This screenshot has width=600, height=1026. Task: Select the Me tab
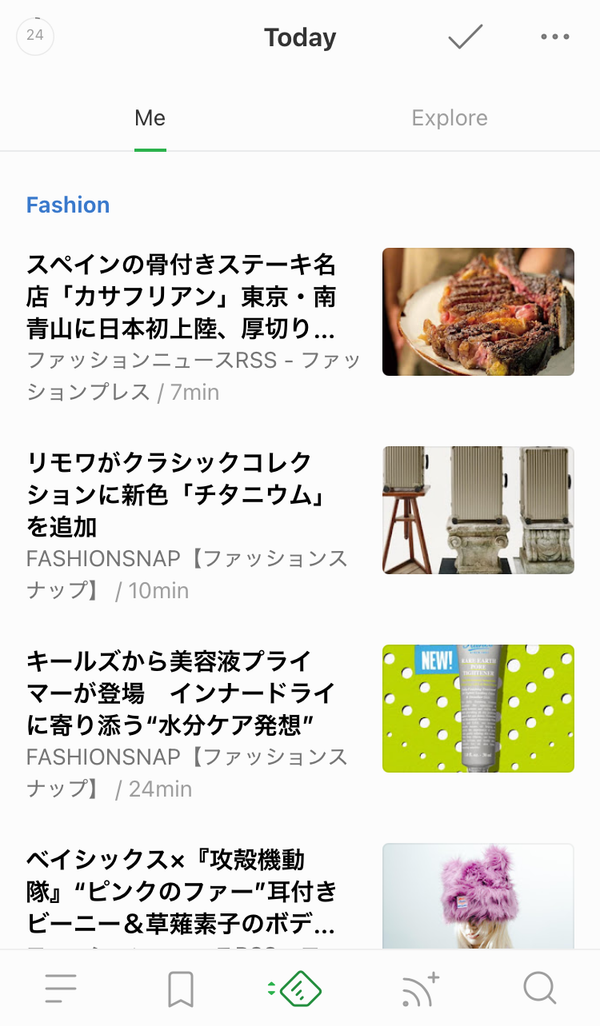150,118
